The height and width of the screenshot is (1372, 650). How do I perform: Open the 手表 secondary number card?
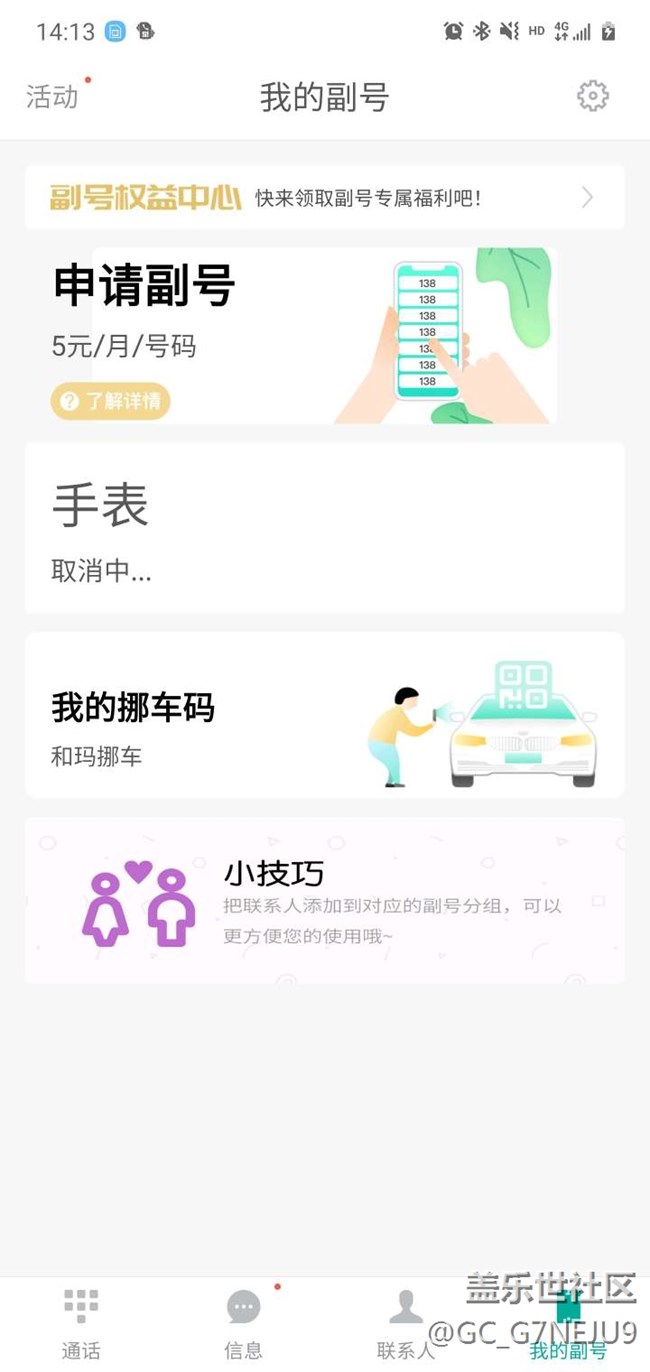(325, 528)
